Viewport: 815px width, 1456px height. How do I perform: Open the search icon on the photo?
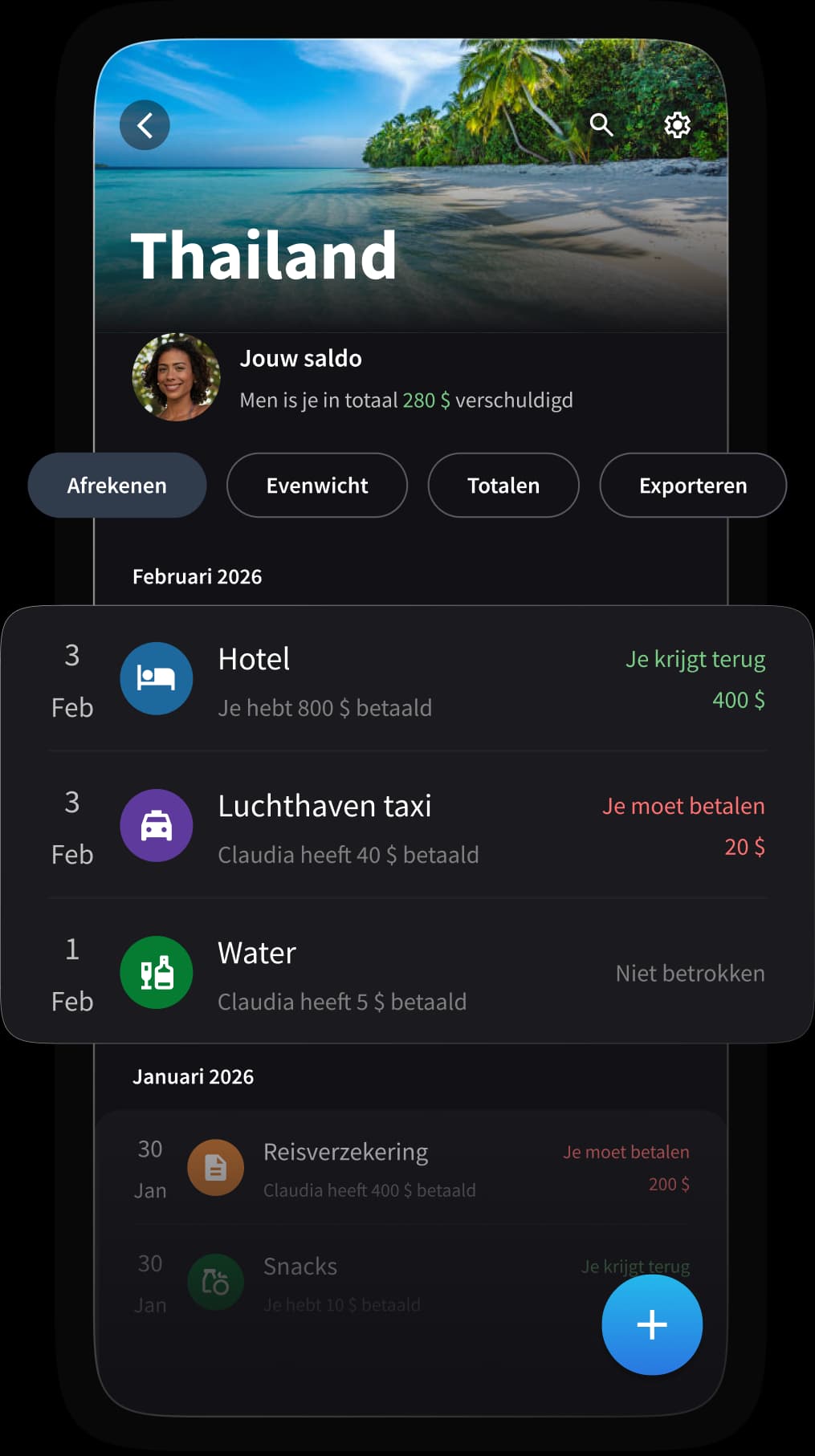601,125
